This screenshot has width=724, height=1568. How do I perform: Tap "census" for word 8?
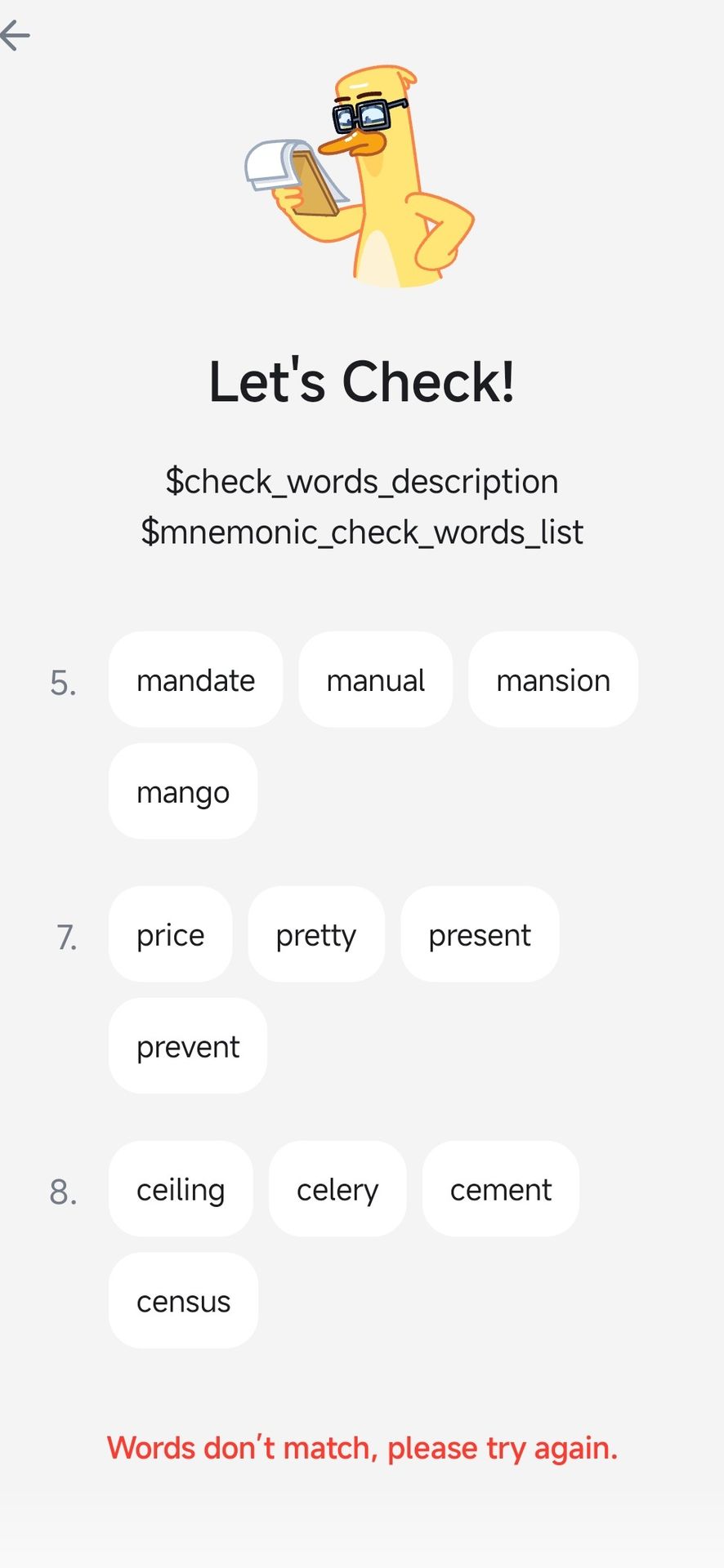coord(183,1300)
